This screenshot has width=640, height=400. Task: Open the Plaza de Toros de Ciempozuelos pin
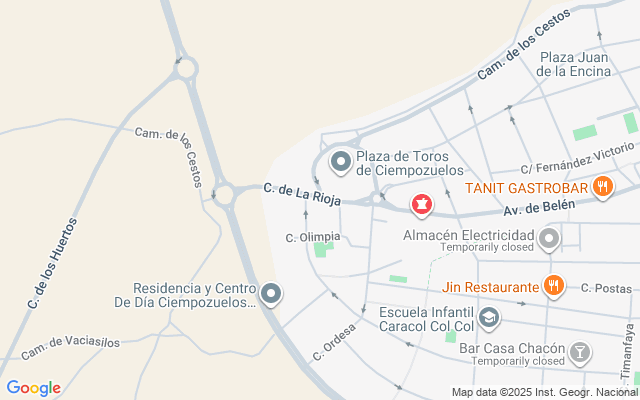341,162
